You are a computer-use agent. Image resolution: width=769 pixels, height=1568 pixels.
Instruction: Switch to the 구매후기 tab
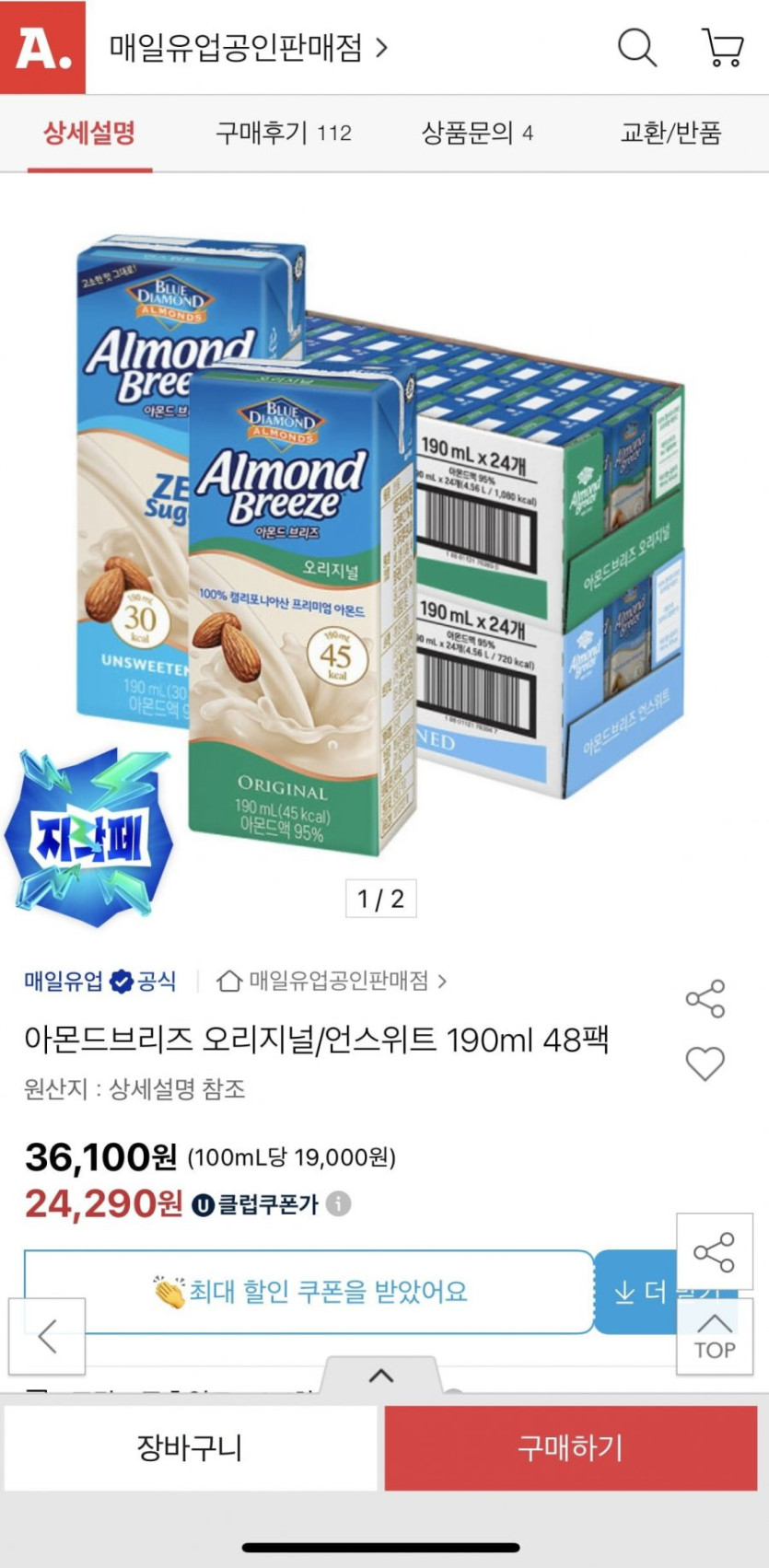(x=283, y=134)
